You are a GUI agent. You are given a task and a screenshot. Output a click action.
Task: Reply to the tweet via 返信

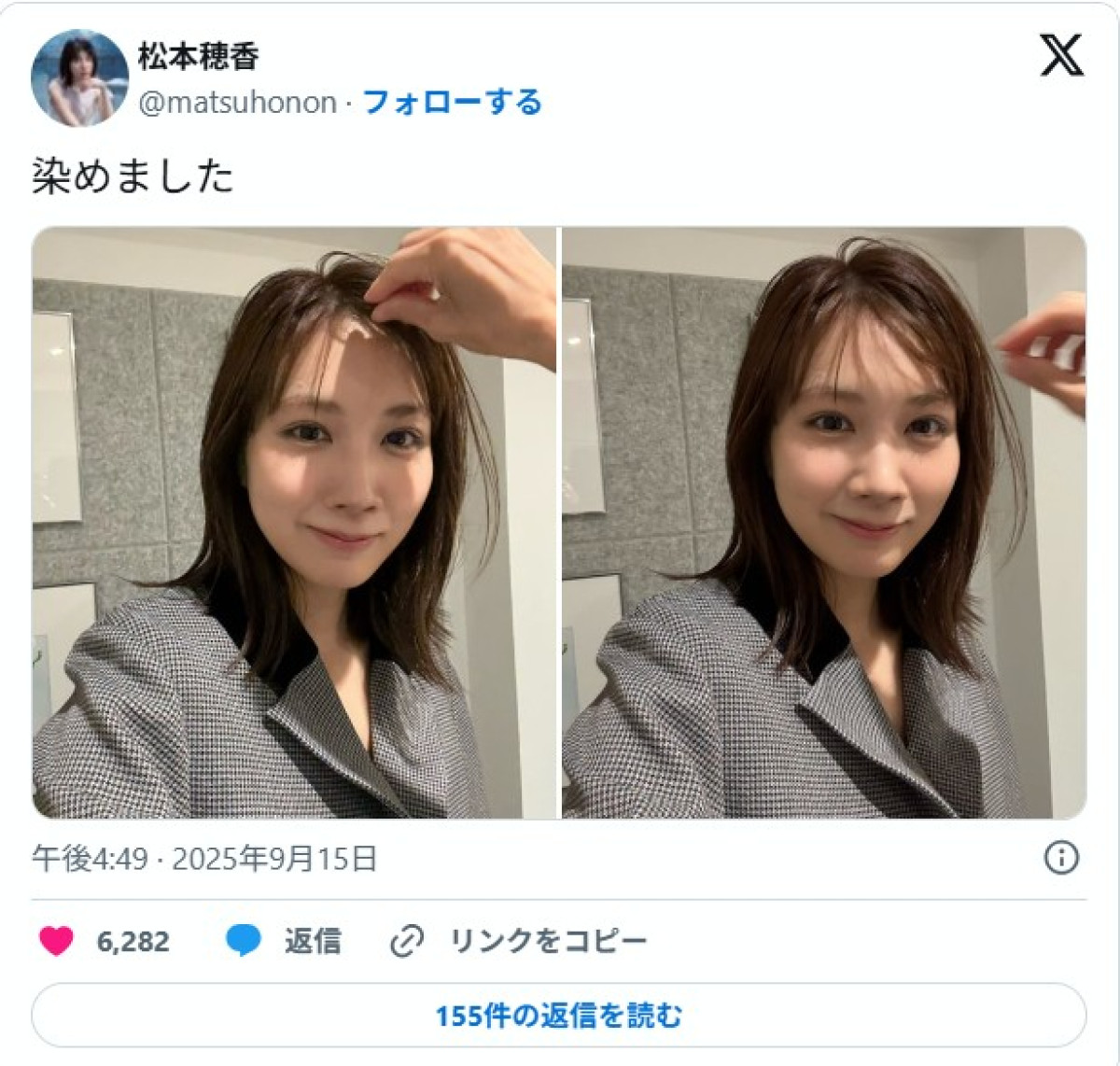point(285,940)
